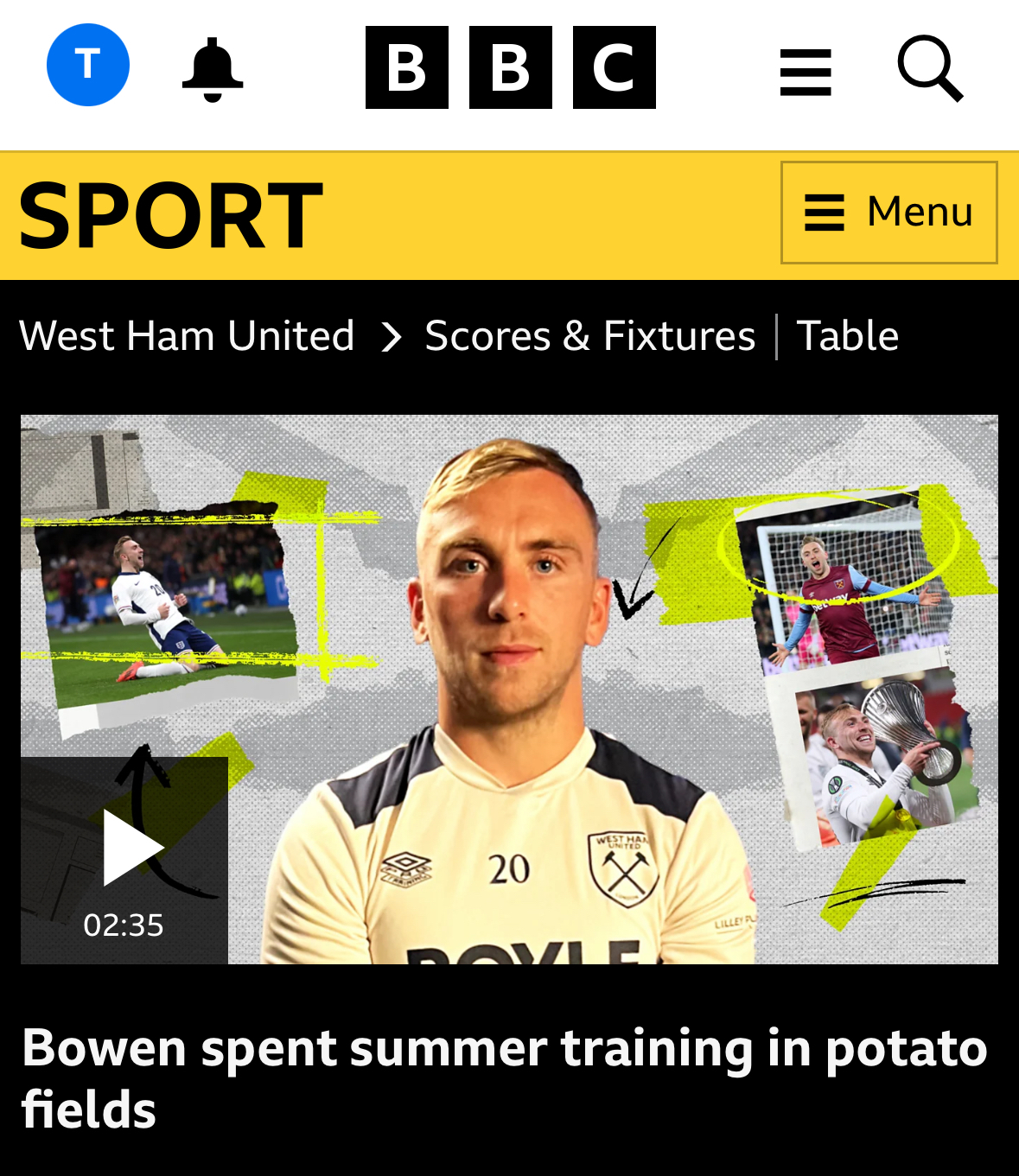The image size is (1019, 1176).
Task: View the Table link
Action: click(847, 335)
